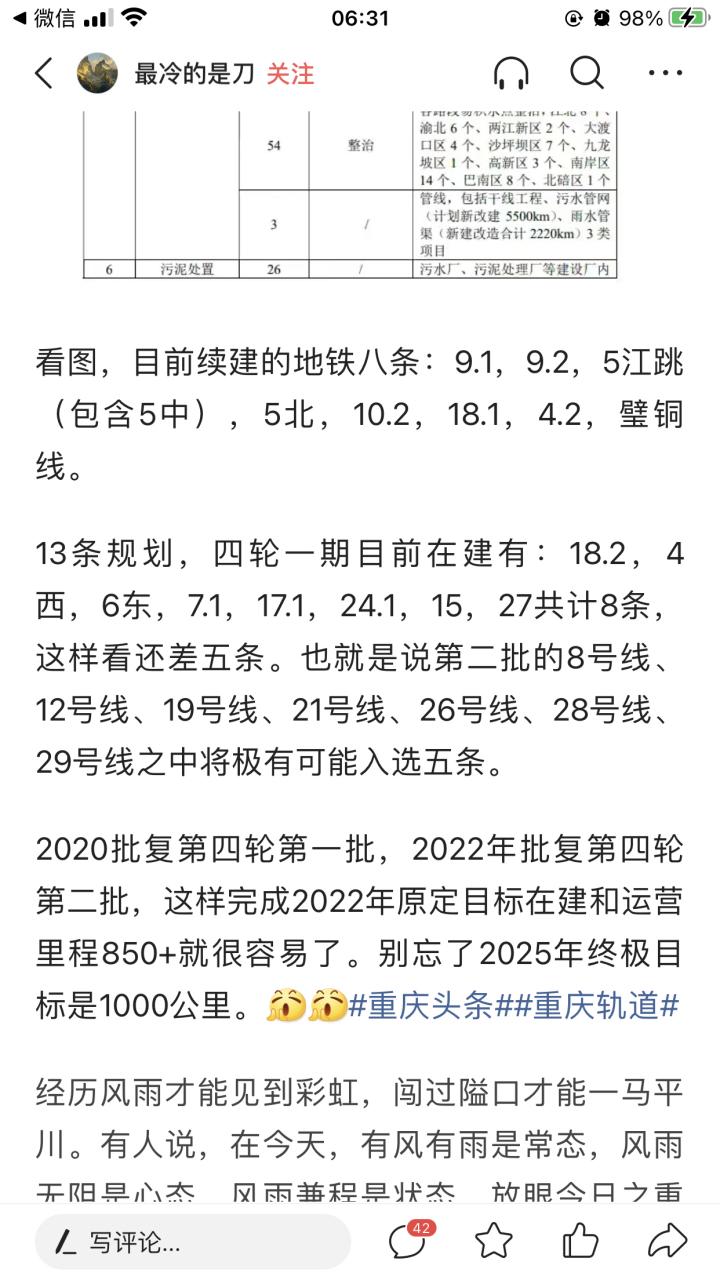Open search from the top bar
Viewport: 720px width, 1280px height.
(586, 72)
